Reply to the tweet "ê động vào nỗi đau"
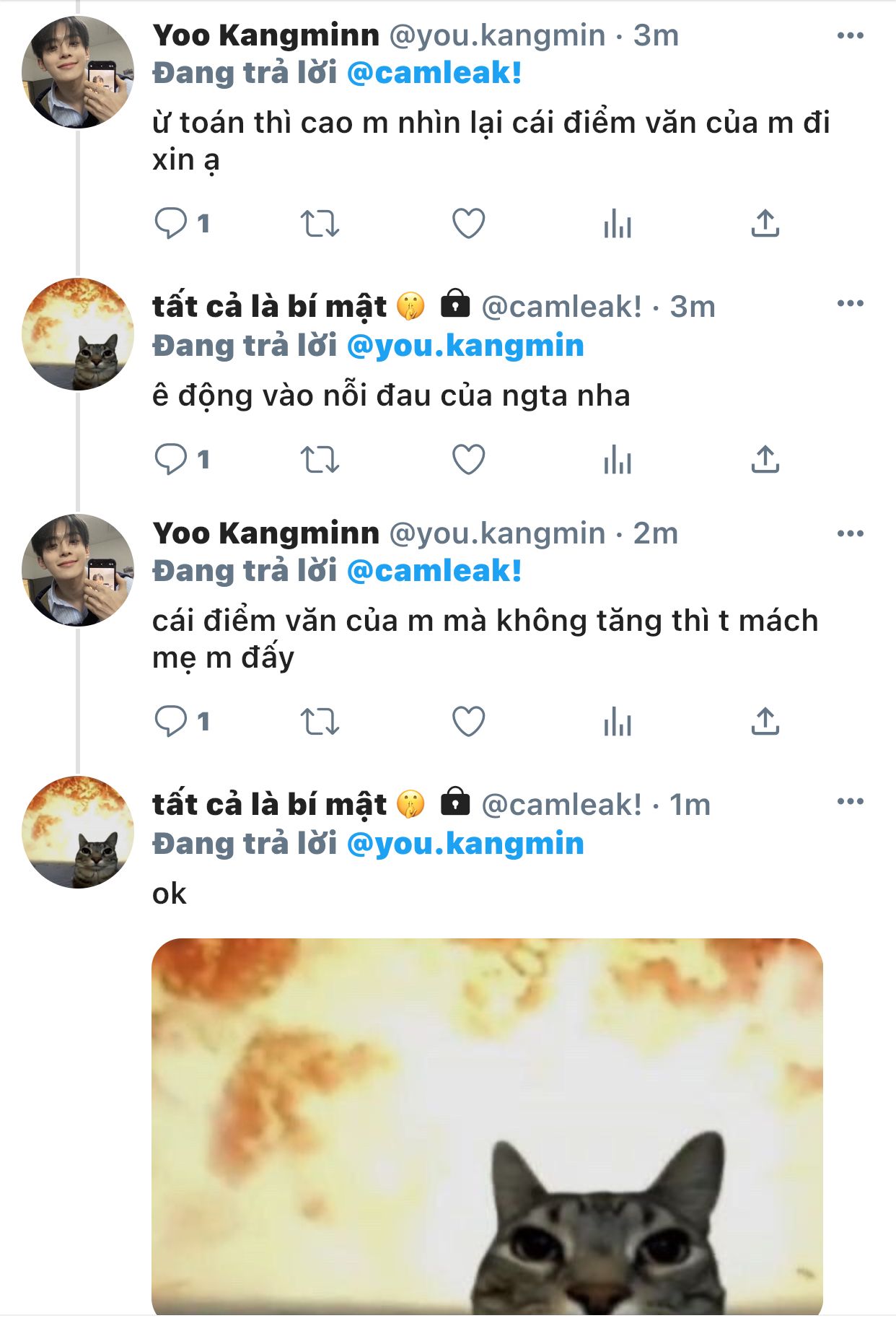Screen dimensions: 896x1318 click(171, 459)
